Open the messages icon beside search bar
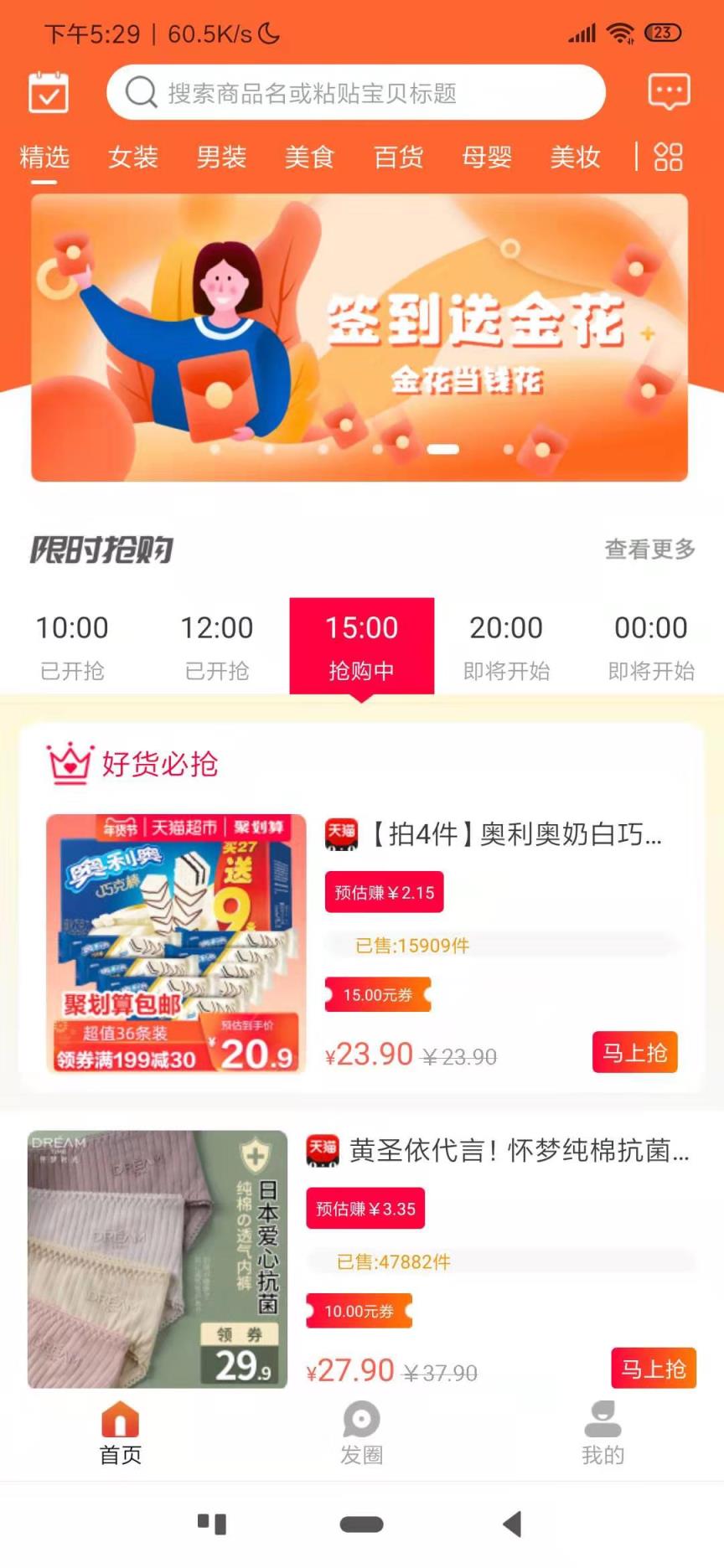 pyautogui.click(x=668, y=90)
